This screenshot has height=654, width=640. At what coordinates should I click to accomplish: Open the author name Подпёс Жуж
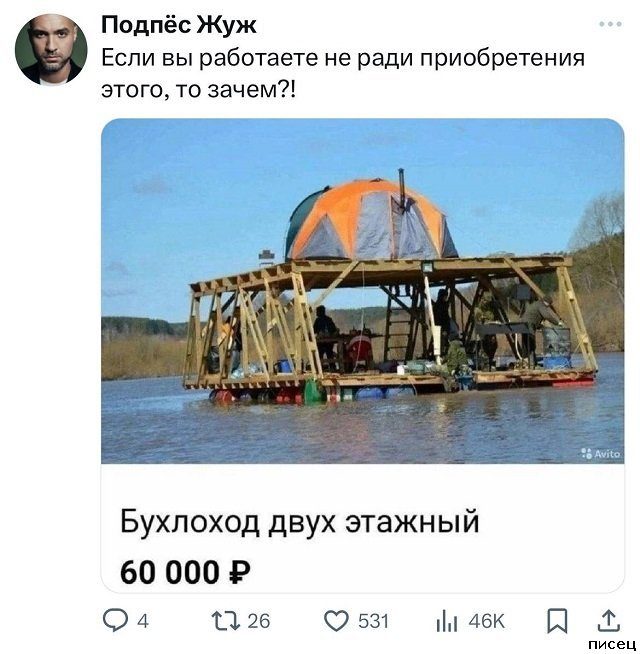click(179, 25)
